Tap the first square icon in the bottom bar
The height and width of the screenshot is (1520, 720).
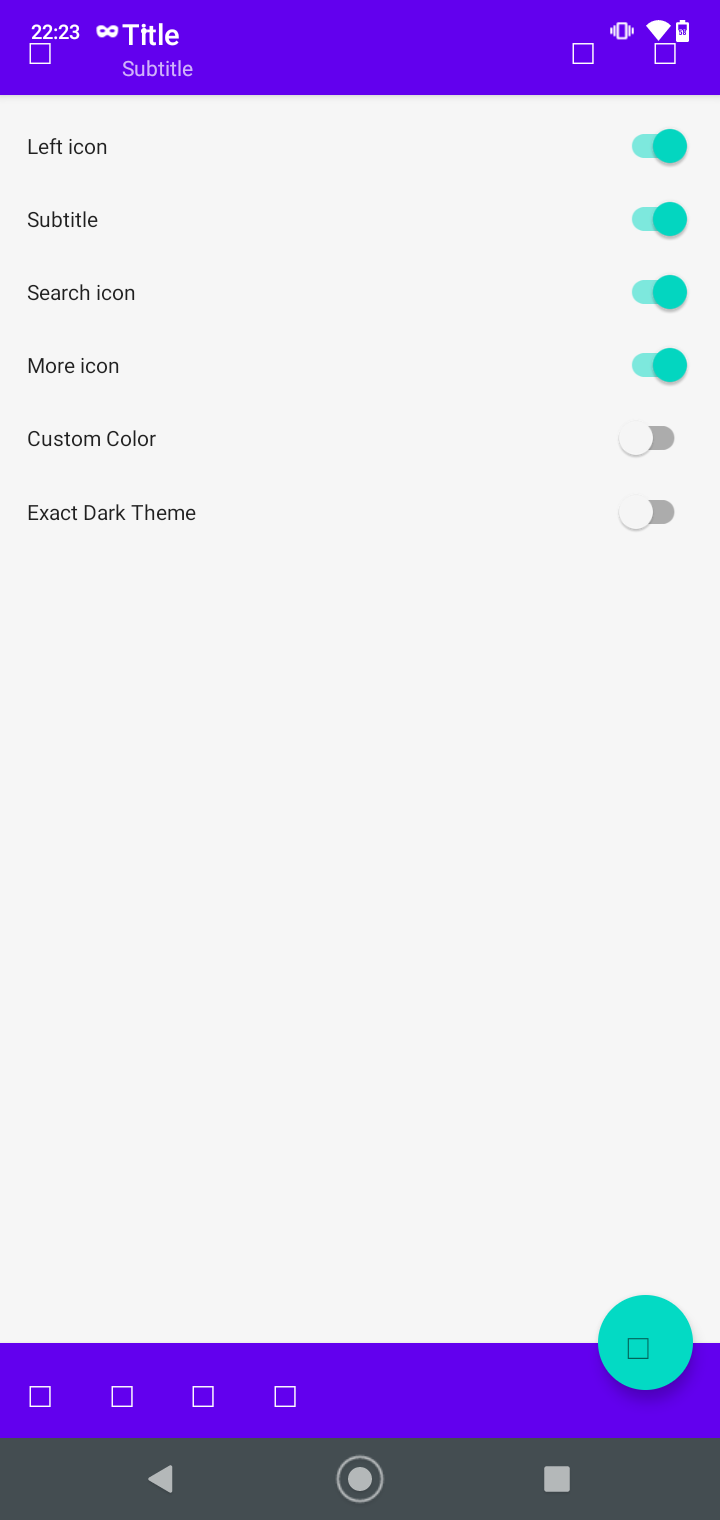[x=40, y=1396]
